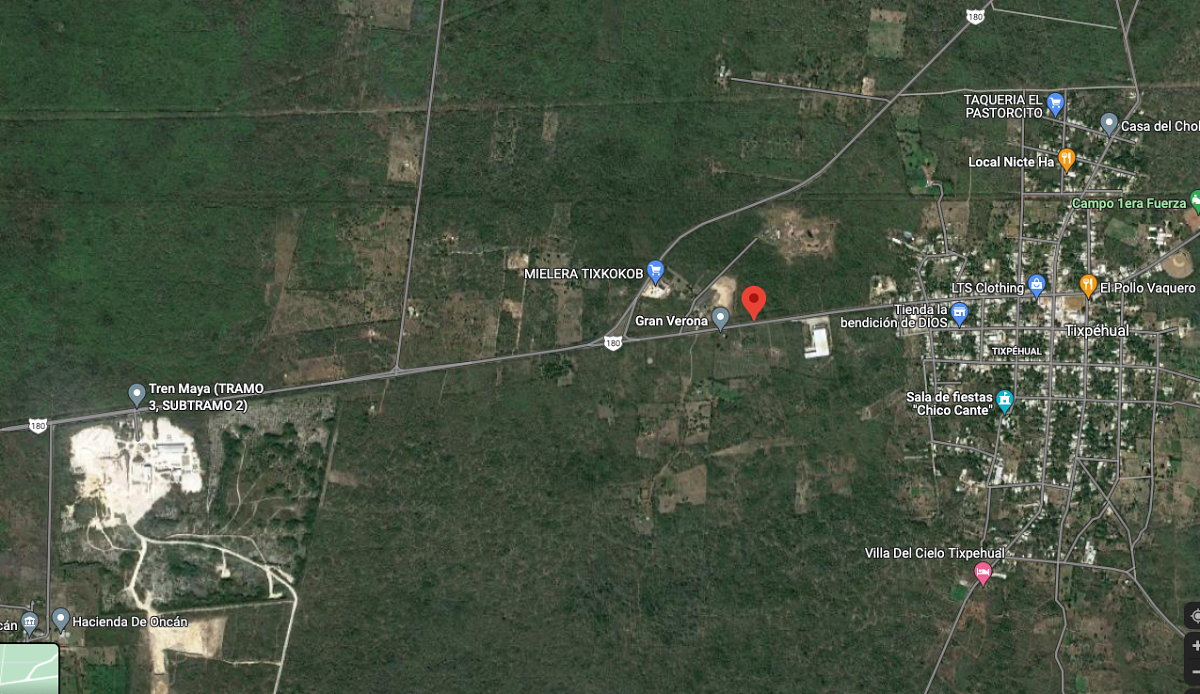Center map on my location
This screenshot has width=1200, height=694.
(x=1194, y=615)
